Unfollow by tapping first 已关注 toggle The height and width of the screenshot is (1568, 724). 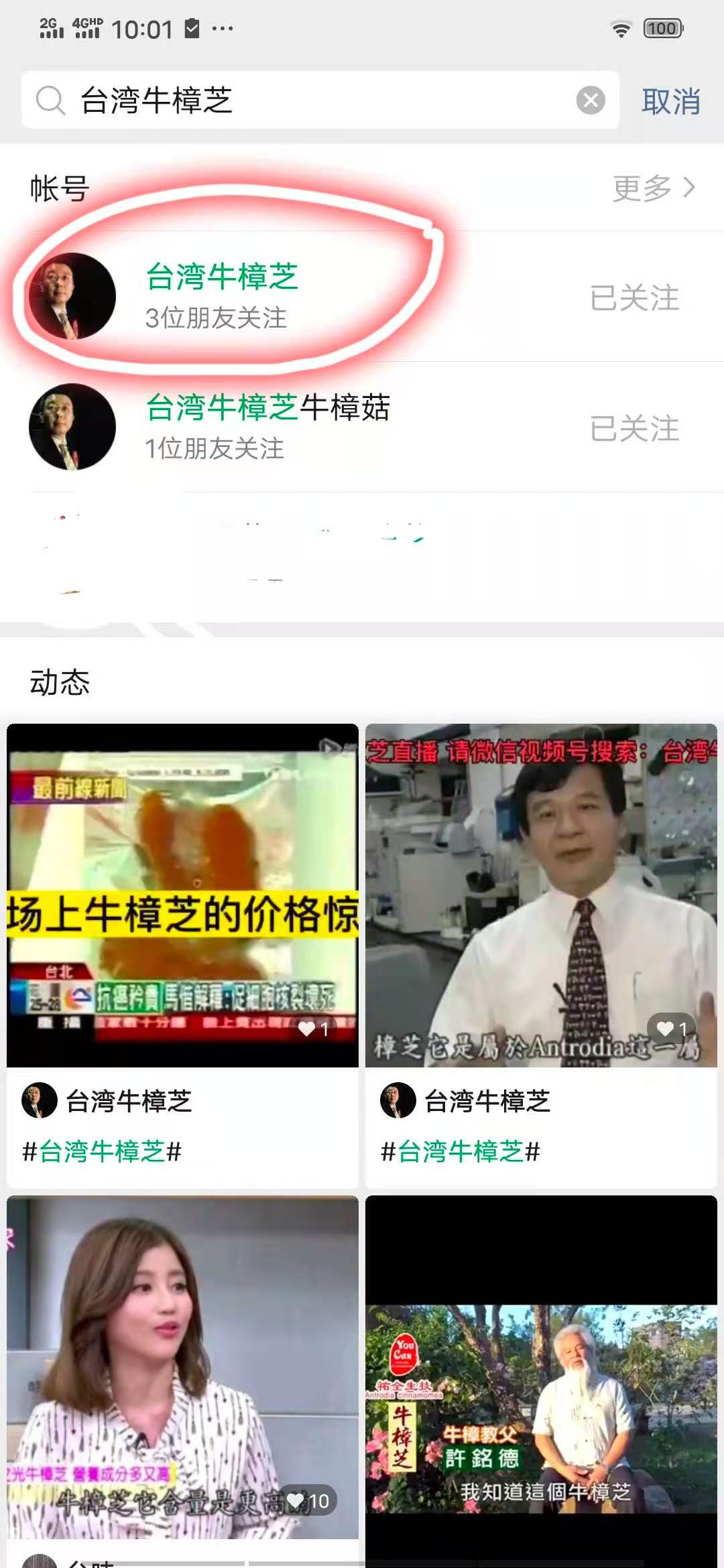pyautogui.click(x=635, y=298)
